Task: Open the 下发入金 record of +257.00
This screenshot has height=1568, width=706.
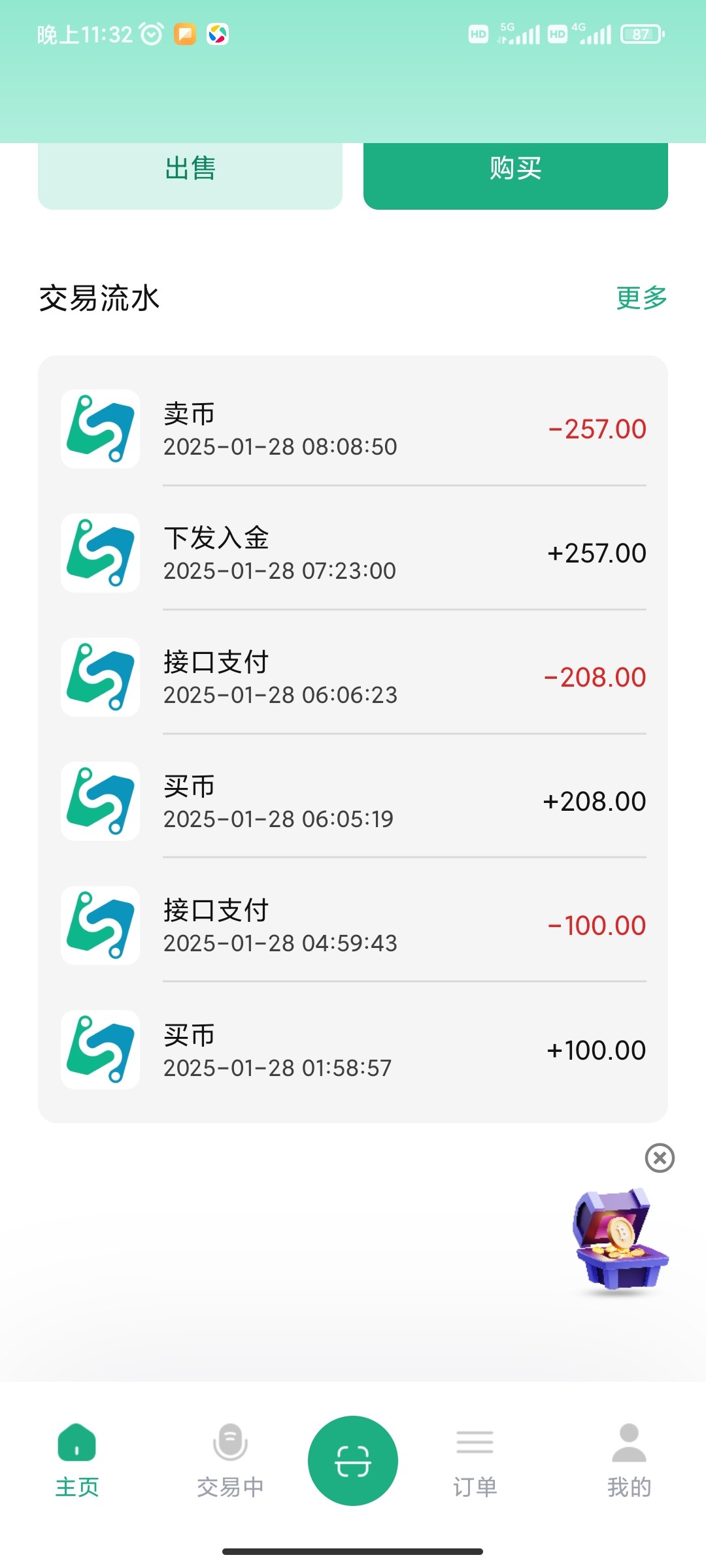Action: pos(353,553)
